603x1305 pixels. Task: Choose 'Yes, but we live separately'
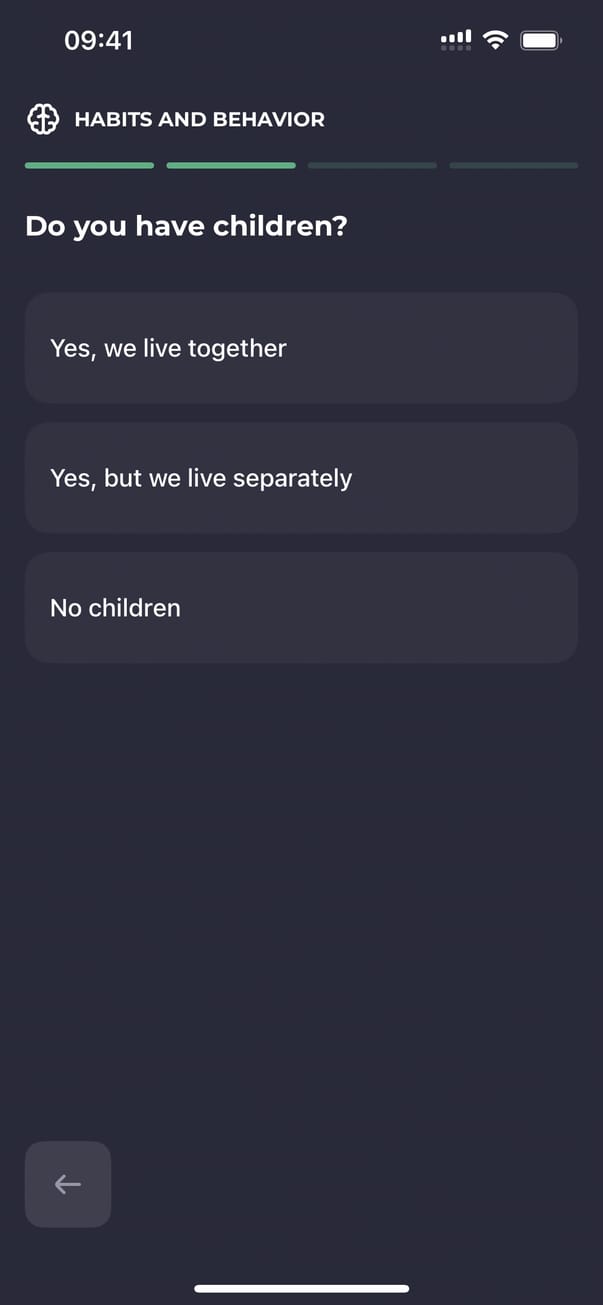pos(300,478)
